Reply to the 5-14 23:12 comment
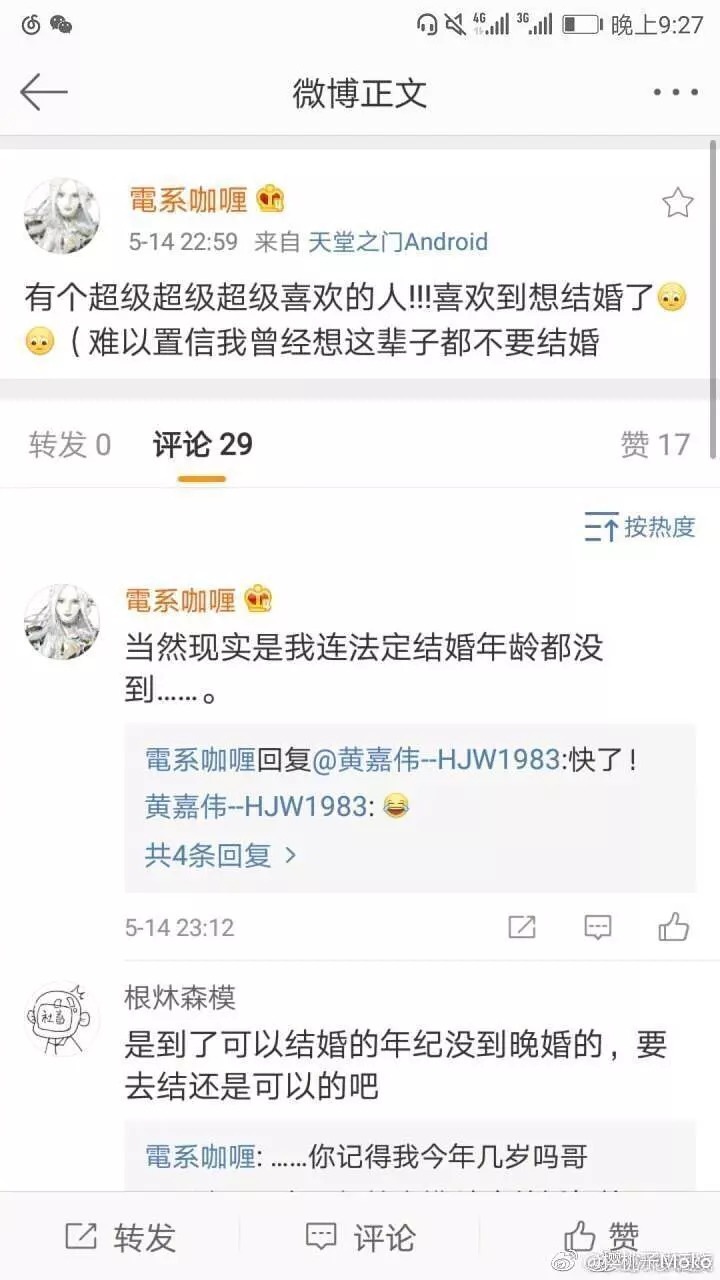Viewport: 720px width, 1280px height. (598, 927)
